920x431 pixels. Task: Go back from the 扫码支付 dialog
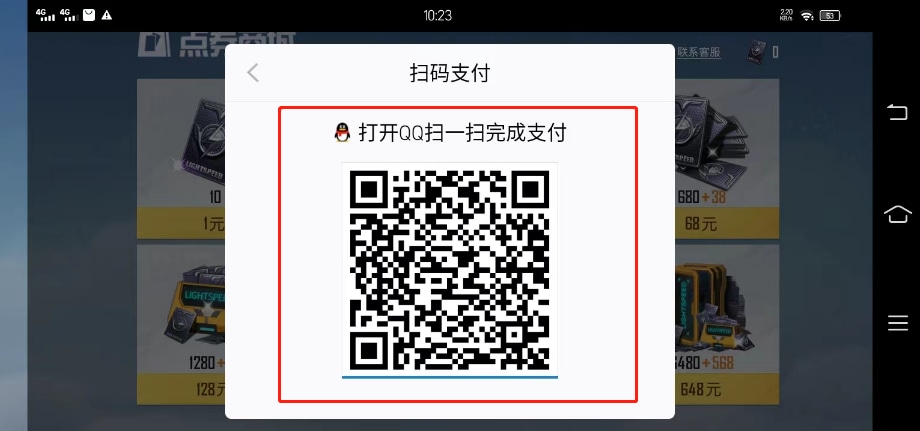253,73
